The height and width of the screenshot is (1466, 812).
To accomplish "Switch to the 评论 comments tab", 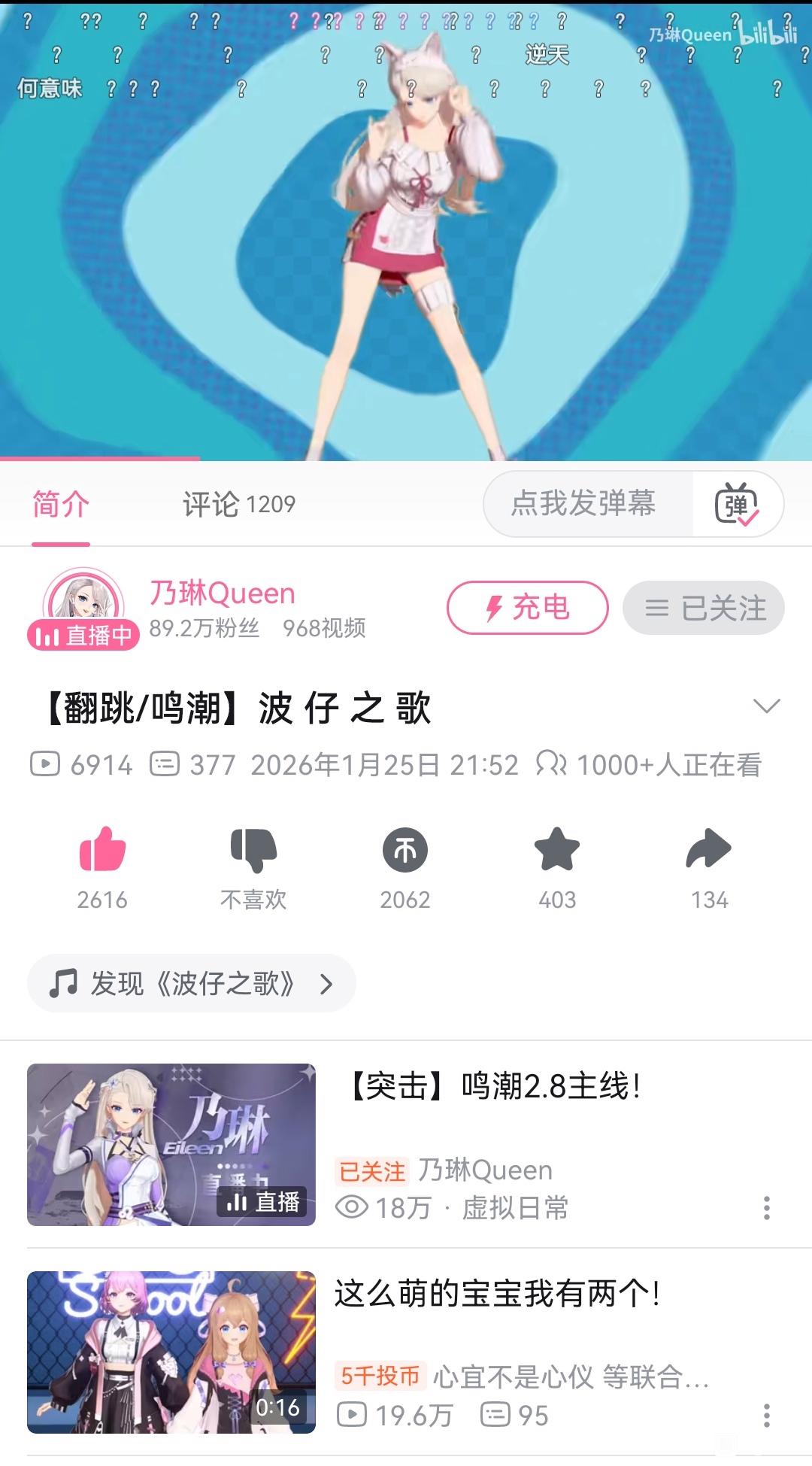I will point(238,504).
